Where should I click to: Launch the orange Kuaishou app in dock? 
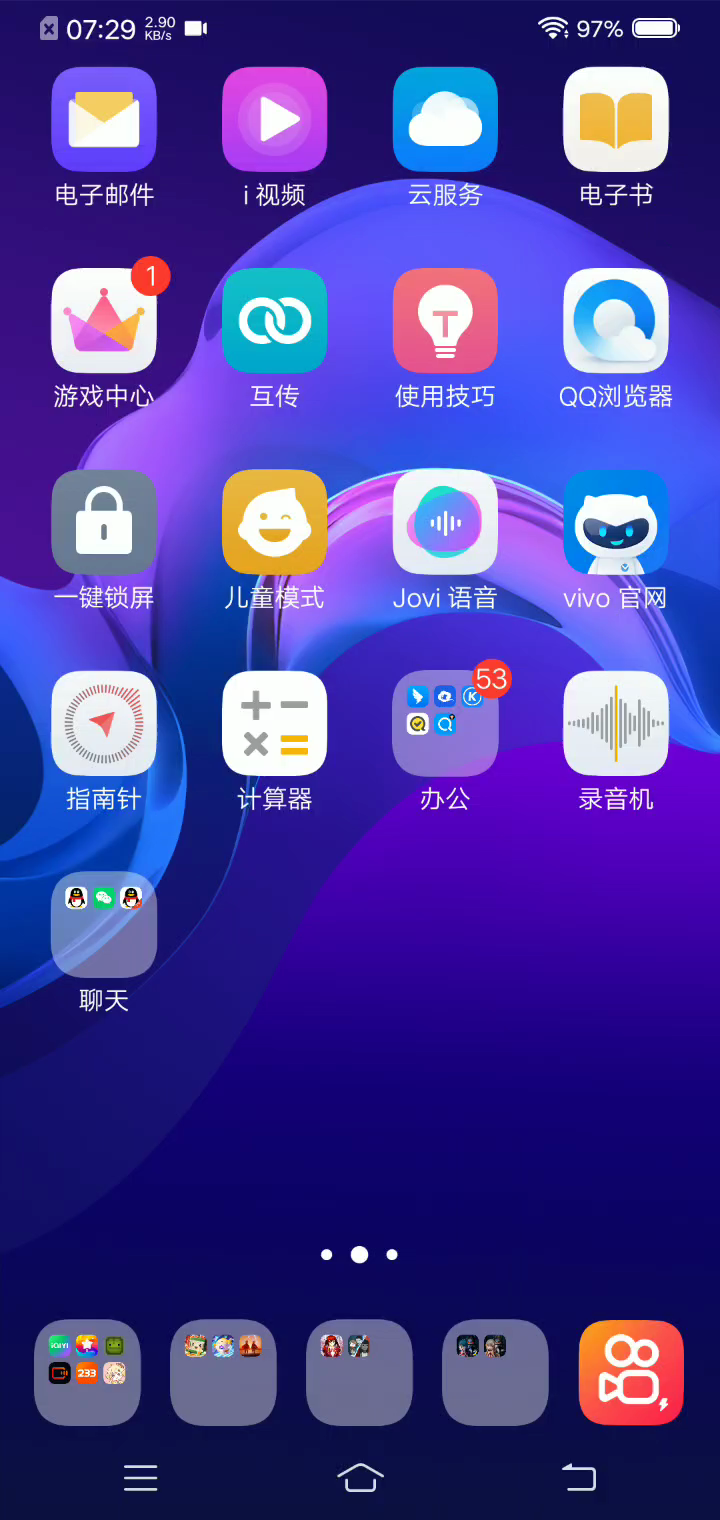[631, 1372]
